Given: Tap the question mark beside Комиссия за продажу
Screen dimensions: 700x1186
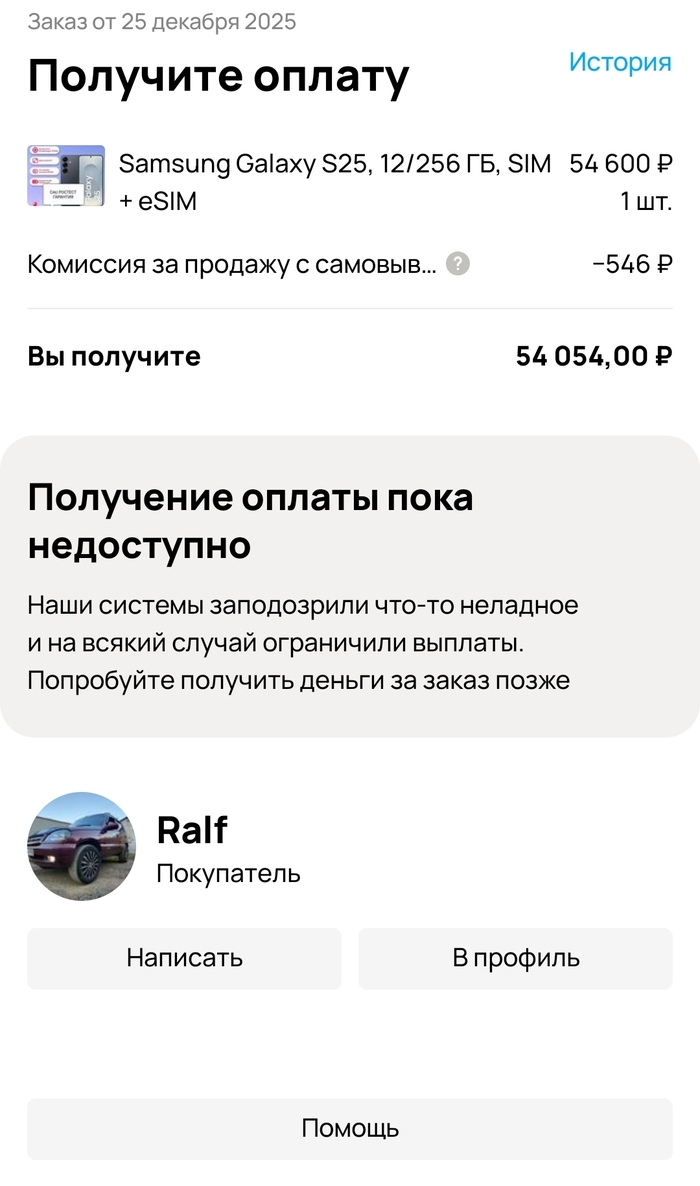Looking at the screenshot, I should coord(457,264).
